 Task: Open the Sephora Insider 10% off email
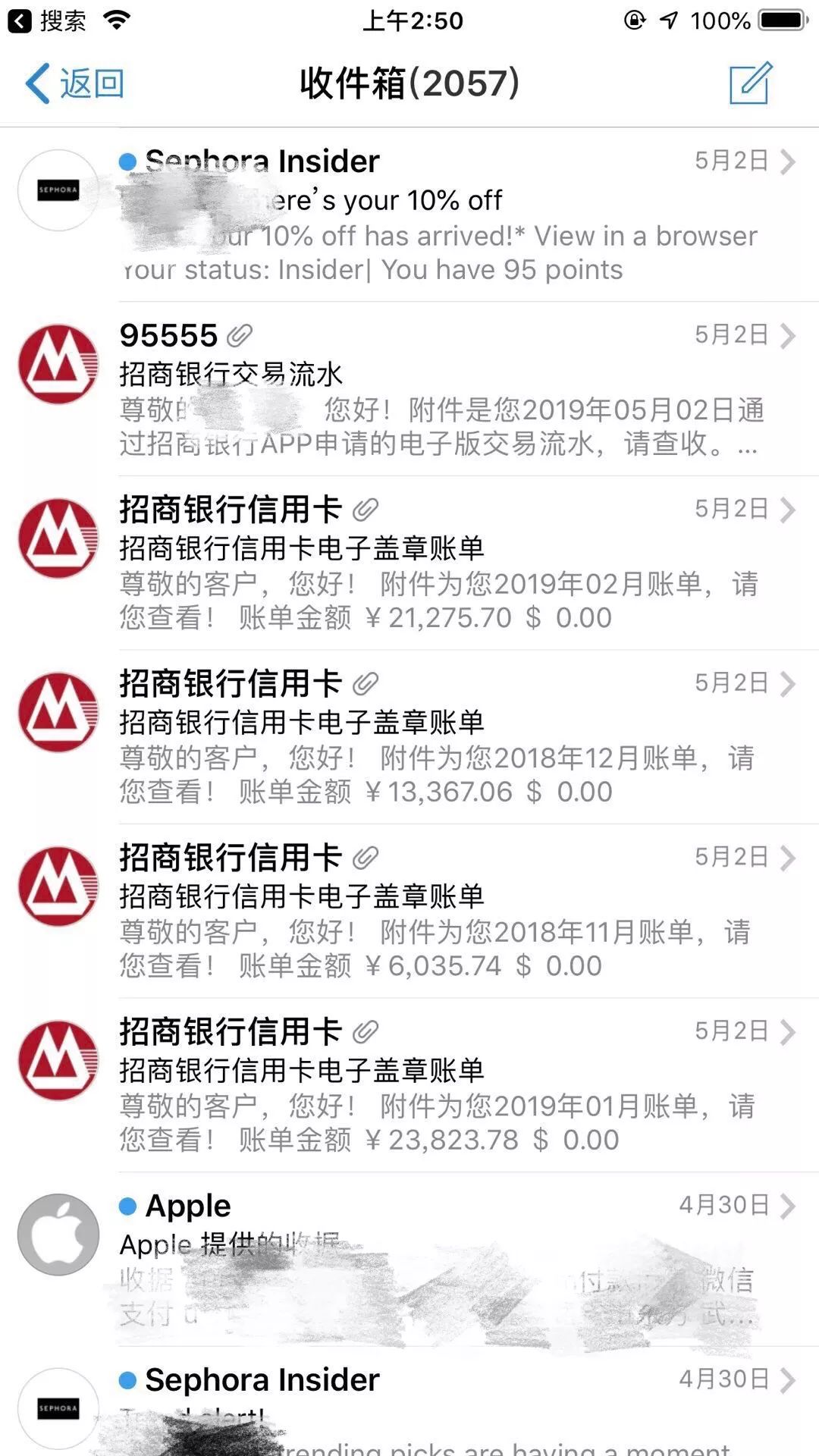(409, 215)
